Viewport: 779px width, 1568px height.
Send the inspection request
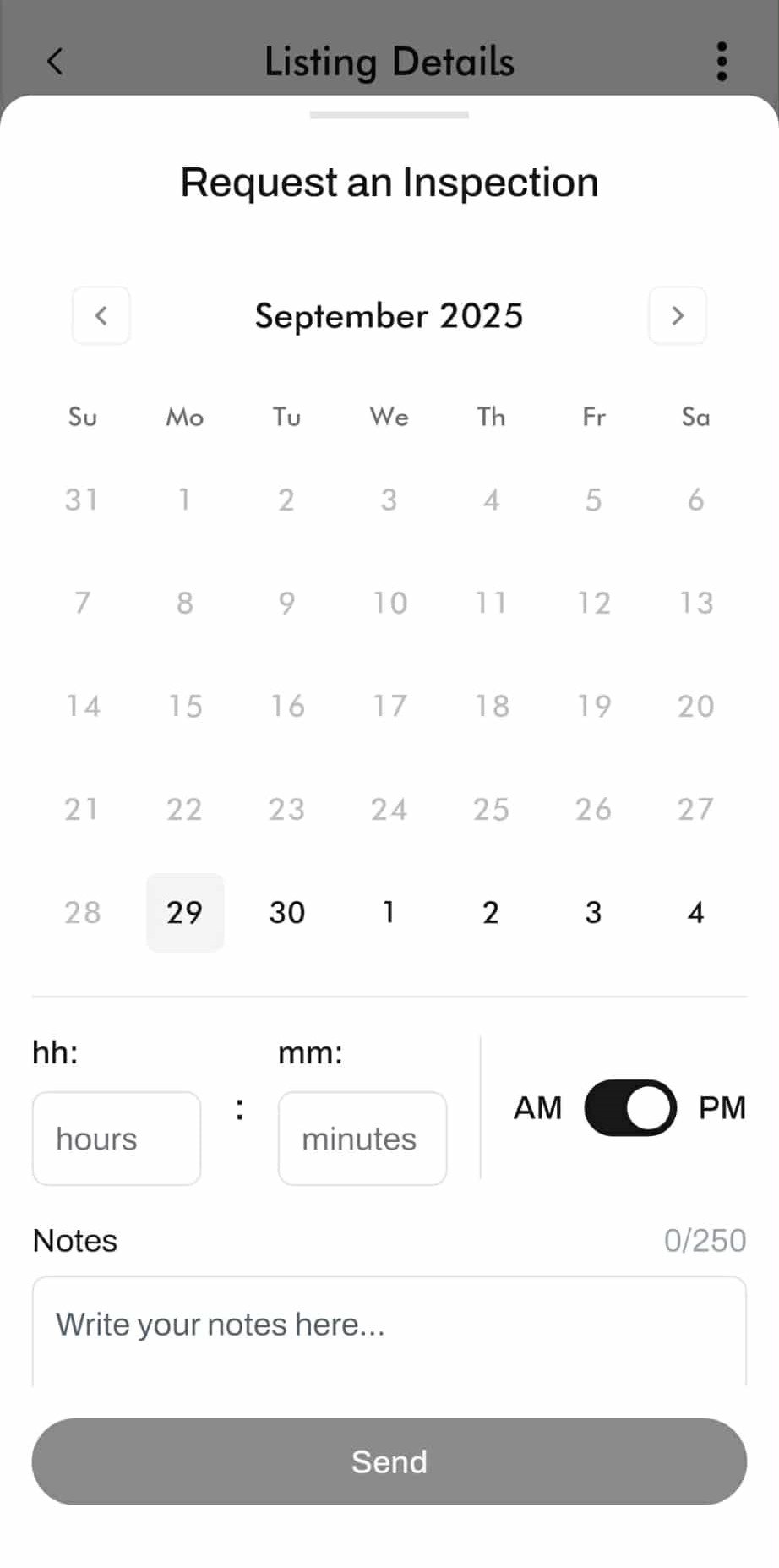point(389,1461)
